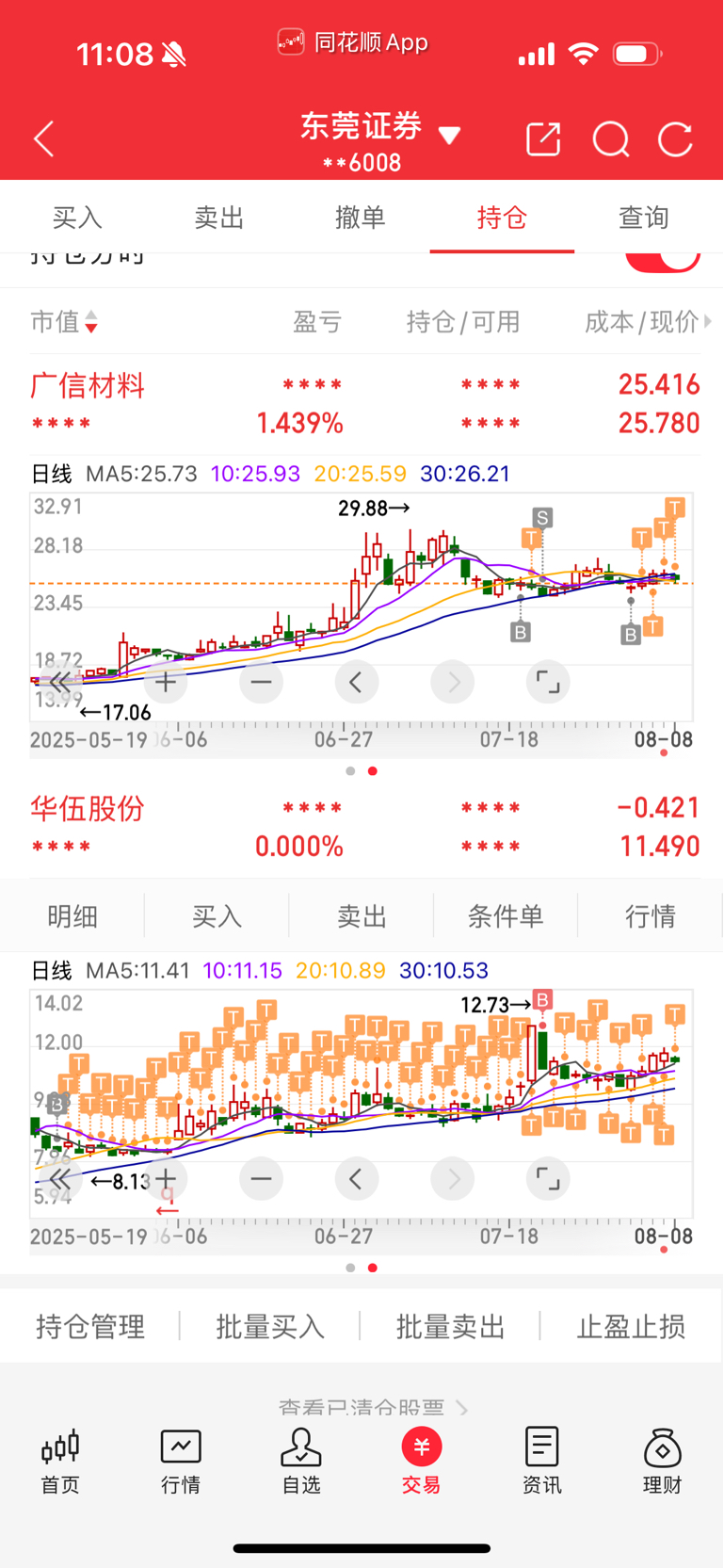The height and width of the screenshot is (1568, 724).
Task: View 明细 for 华伍股份
Action: 72,916
